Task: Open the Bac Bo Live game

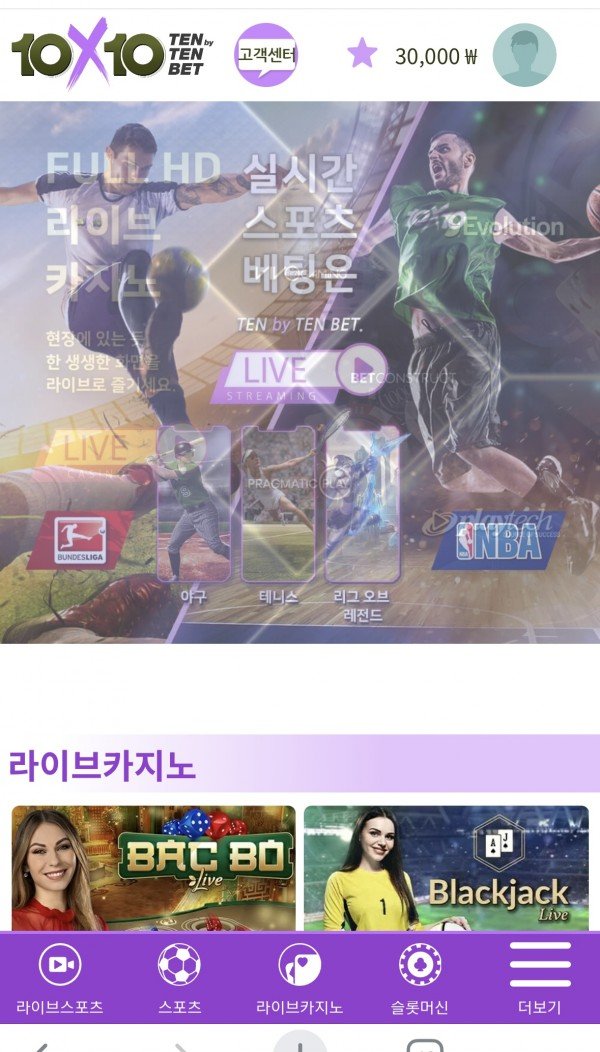Action: point(154,868)
